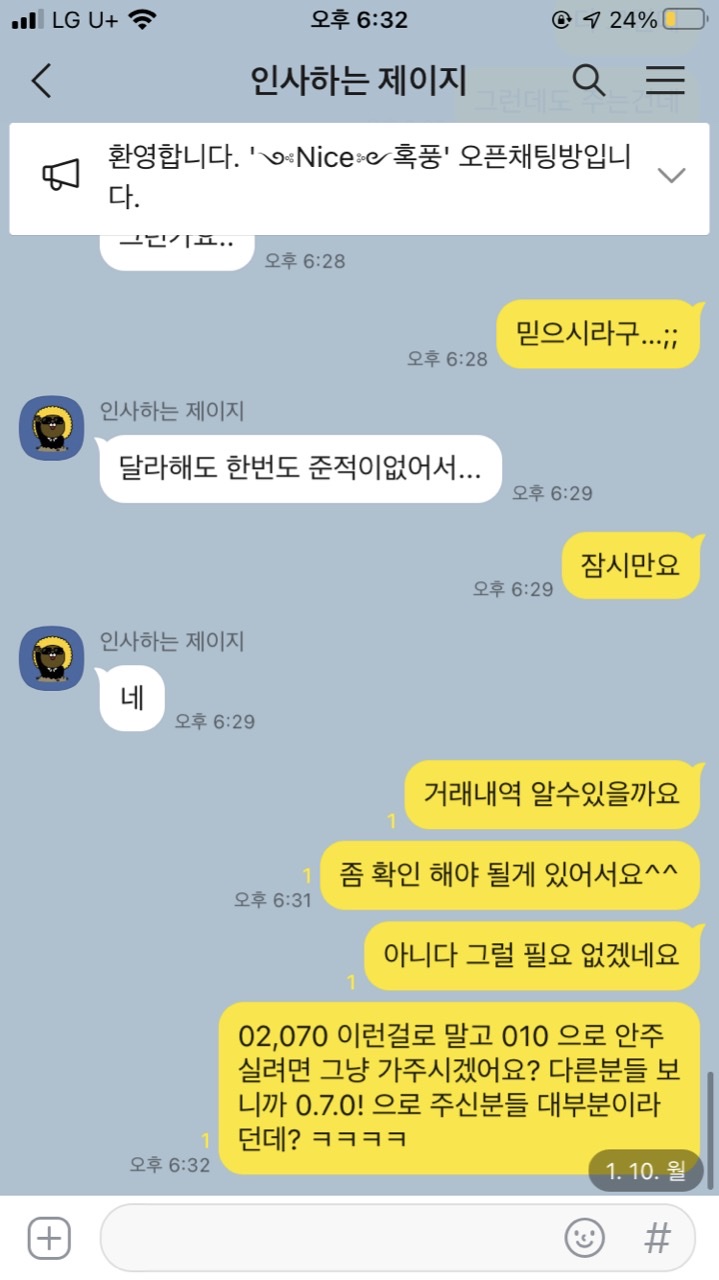The height and width of the screenshot is (1280, 719).
Task: View profile avatar beside '네' message
Action: click(x=51, y=659)
